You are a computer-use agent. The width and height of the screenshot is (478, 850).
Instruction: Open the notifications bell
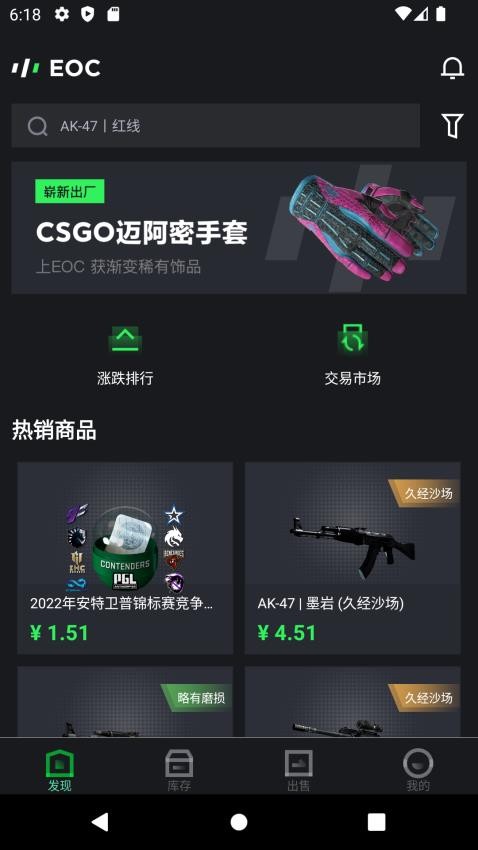(x=452, y=68)
